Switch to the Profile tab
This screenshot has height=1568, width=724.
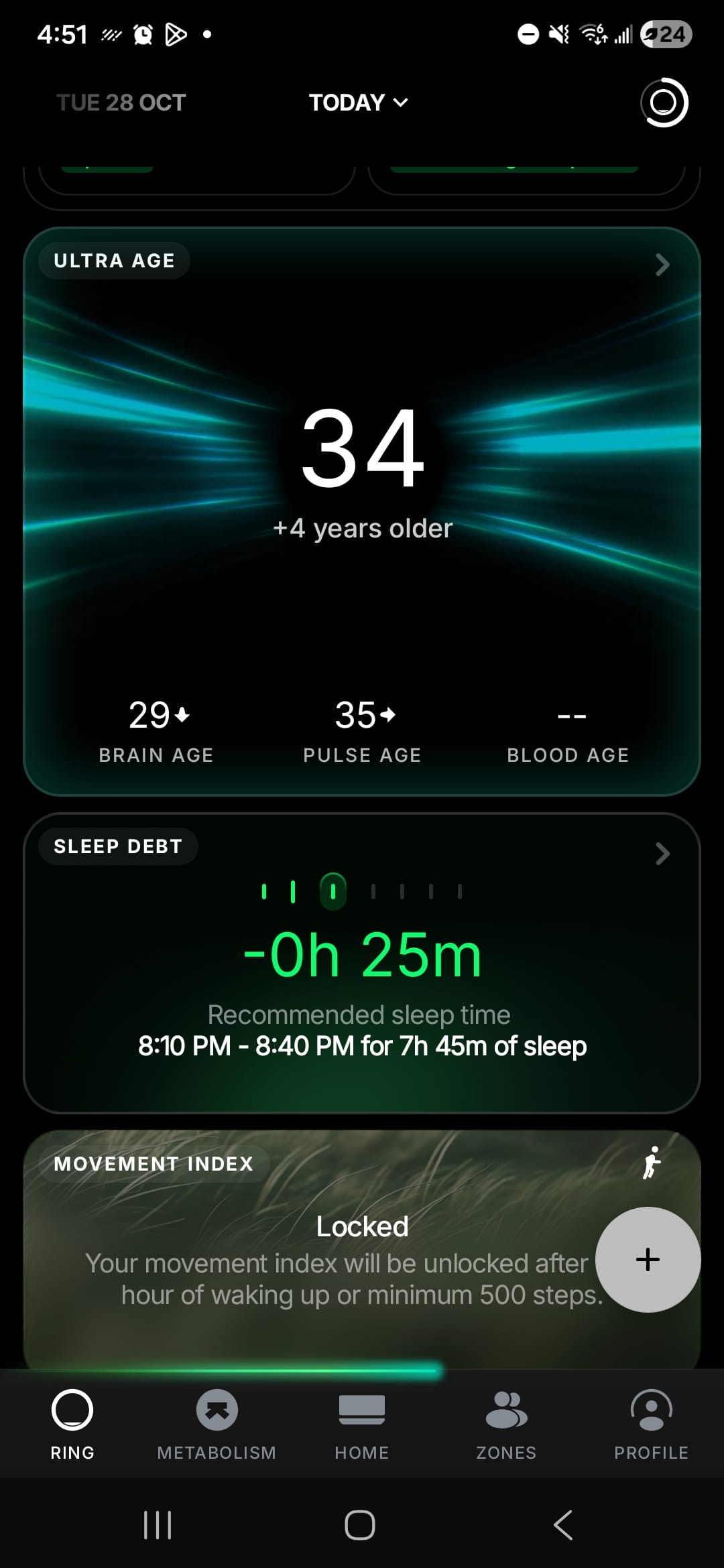point(651,1423)
